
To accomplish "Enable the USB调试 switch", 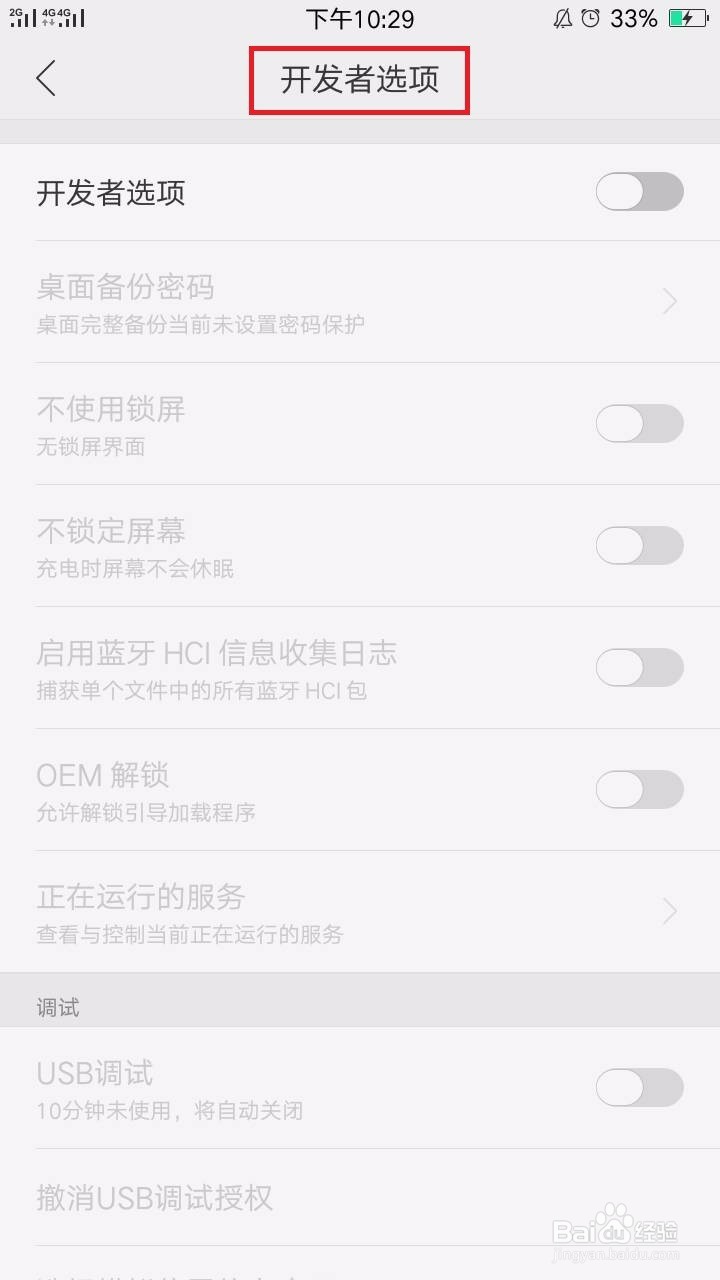I will (x=639, y=1088).
